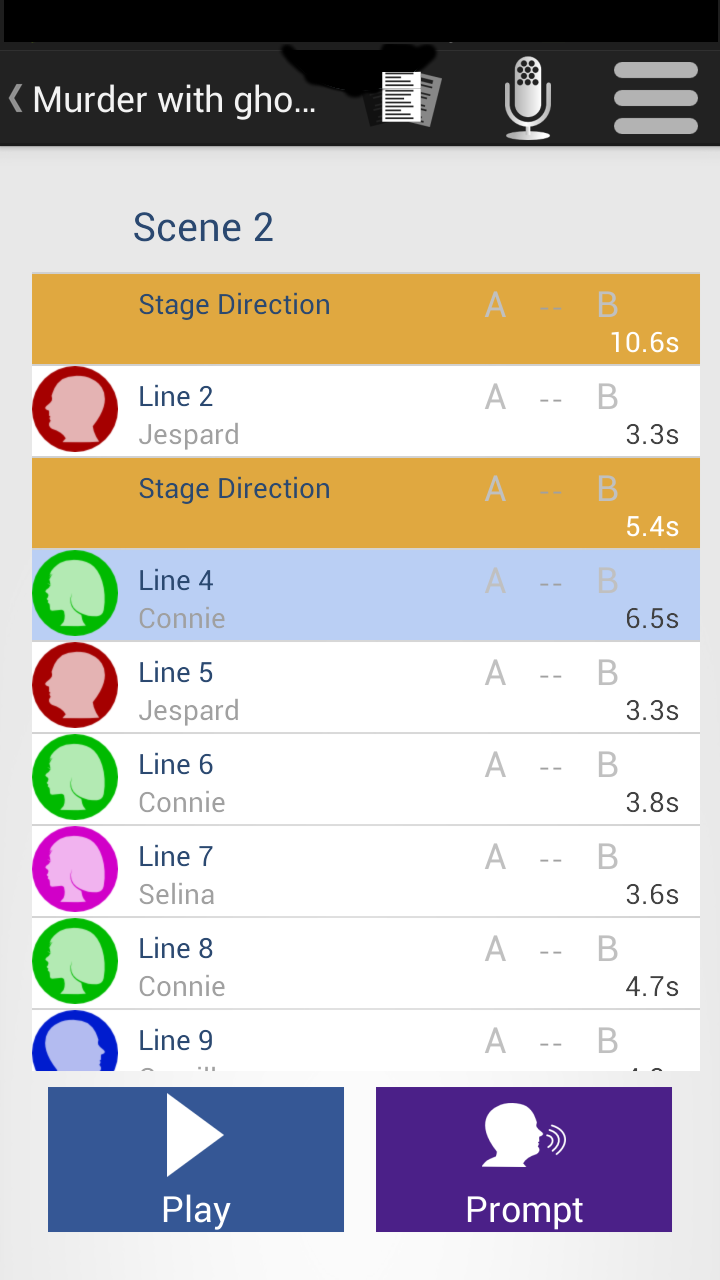Image resolution: width=720 pixels, height=1280 pixels.
Task: Select Jespard's red avatar on Line 2
Action: click(x=74, y=409)
